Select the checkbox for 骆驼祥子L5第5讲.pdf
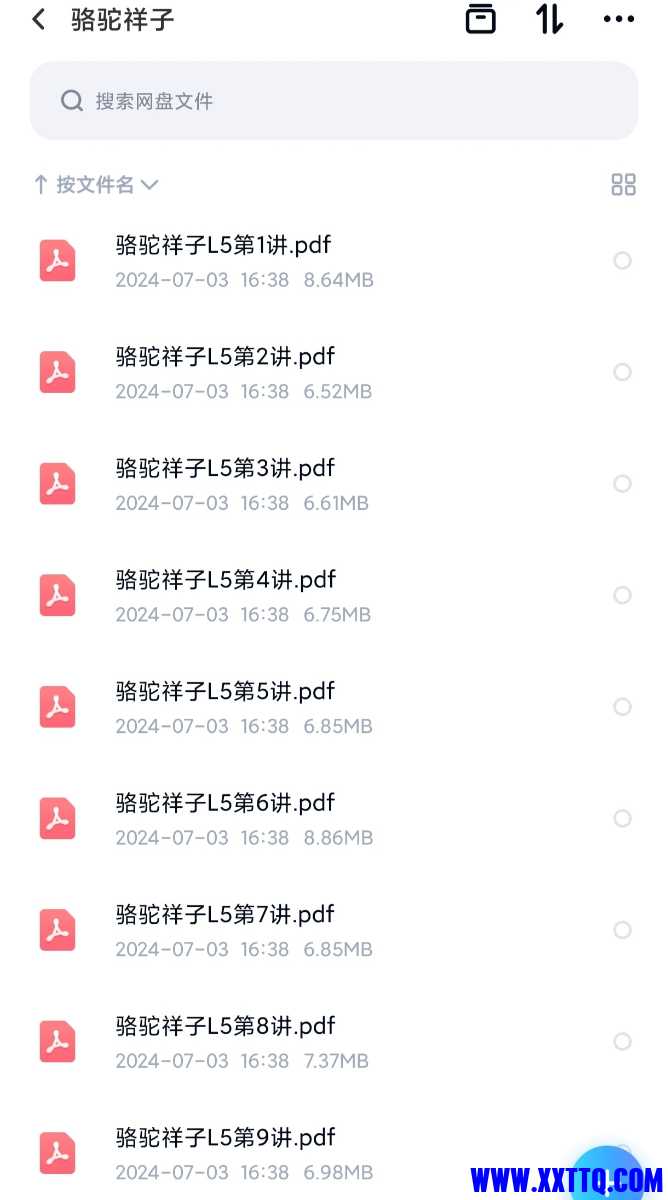 click(x=622, y=707)
